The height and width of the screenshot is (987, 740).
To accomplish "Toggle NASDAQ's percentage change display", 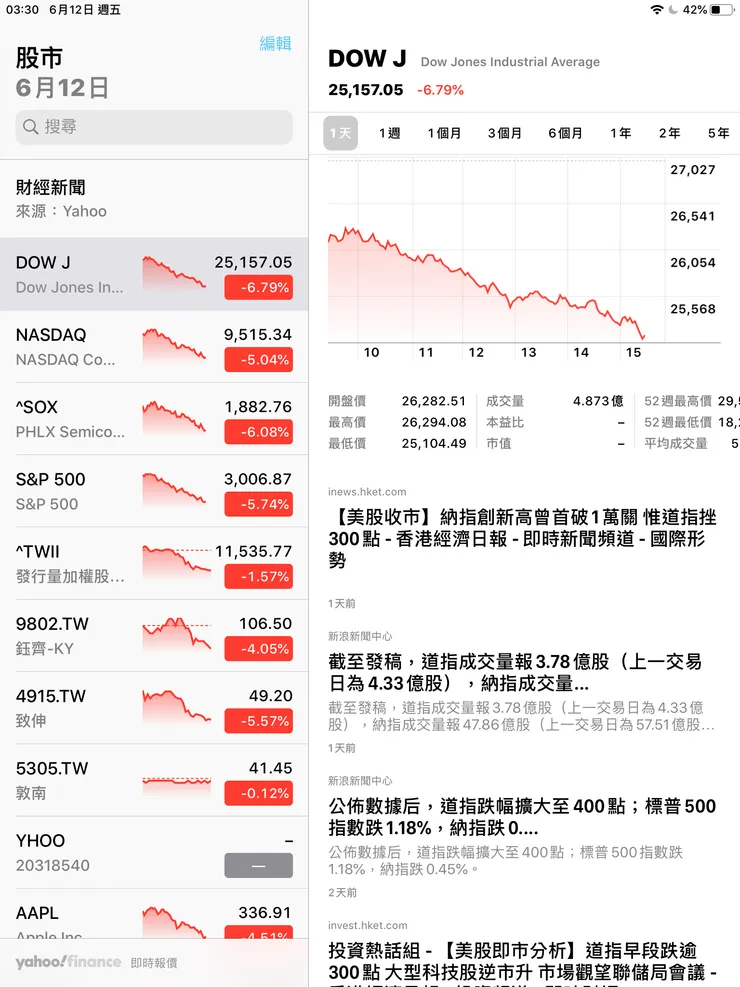I will click(258, 361).
